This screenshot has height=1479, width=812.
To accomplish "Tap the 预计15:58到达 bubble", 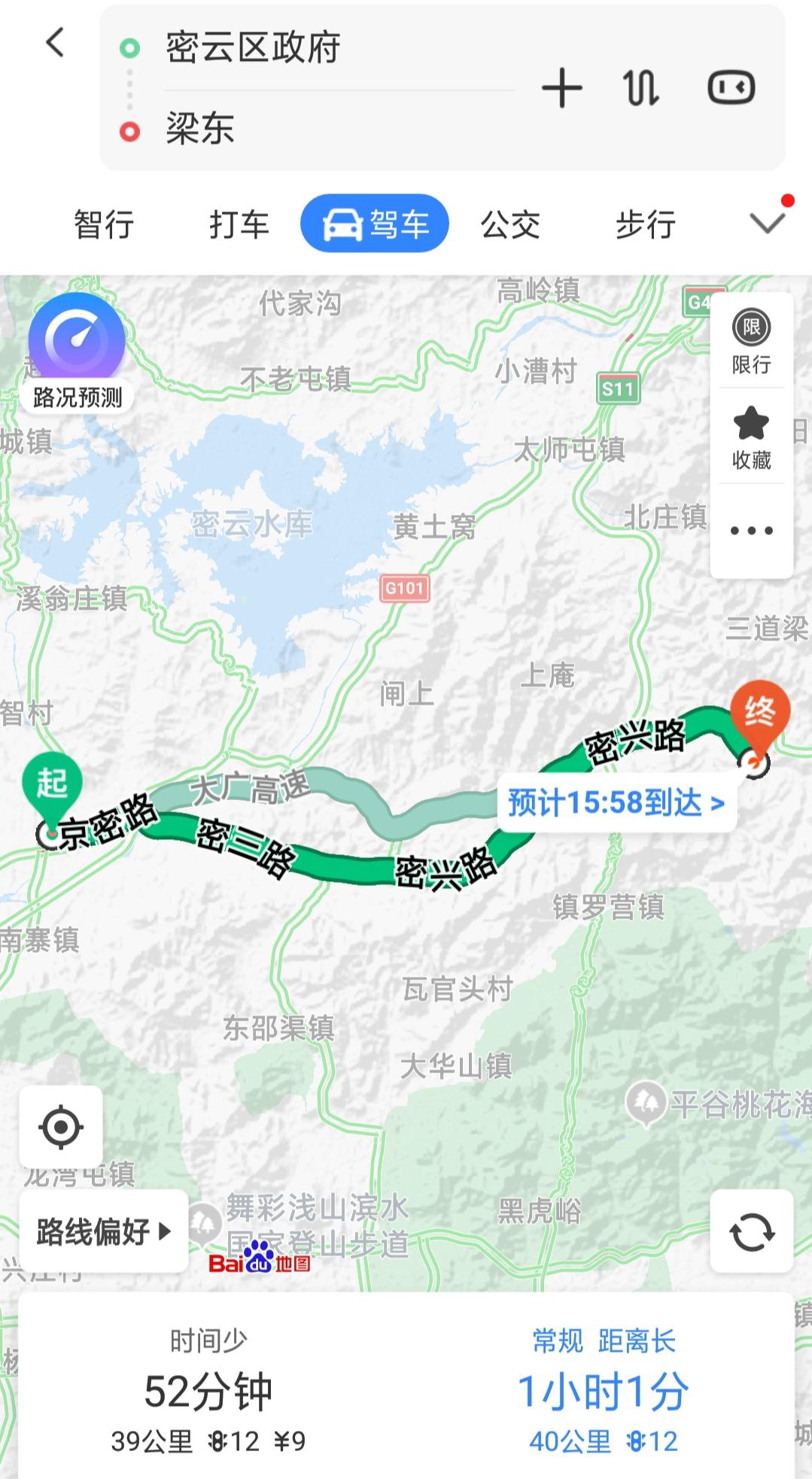I will pyautogui.click(x=616, y=803).
